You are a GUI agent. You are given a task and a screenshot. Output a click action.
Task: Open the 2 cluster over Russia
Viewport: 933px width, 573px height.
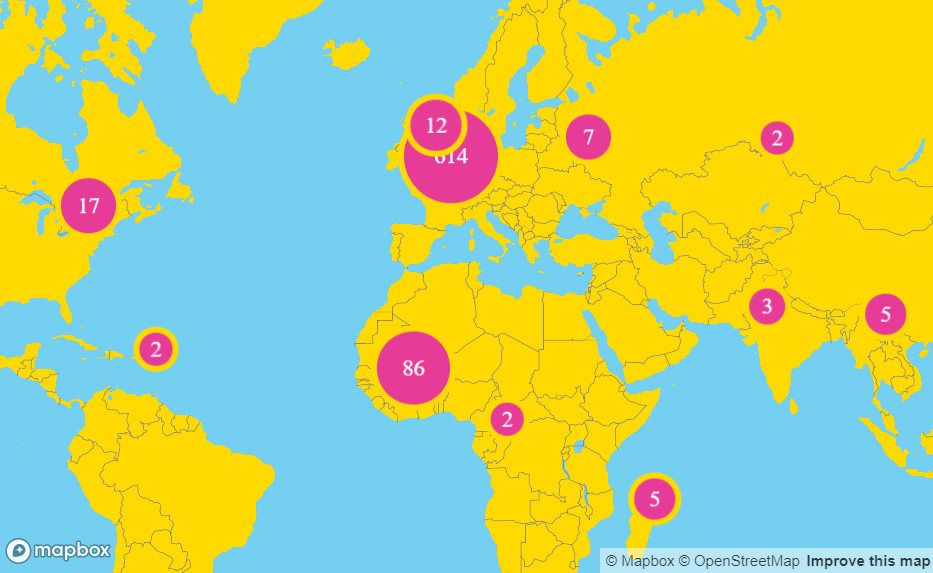coord(777,138)
